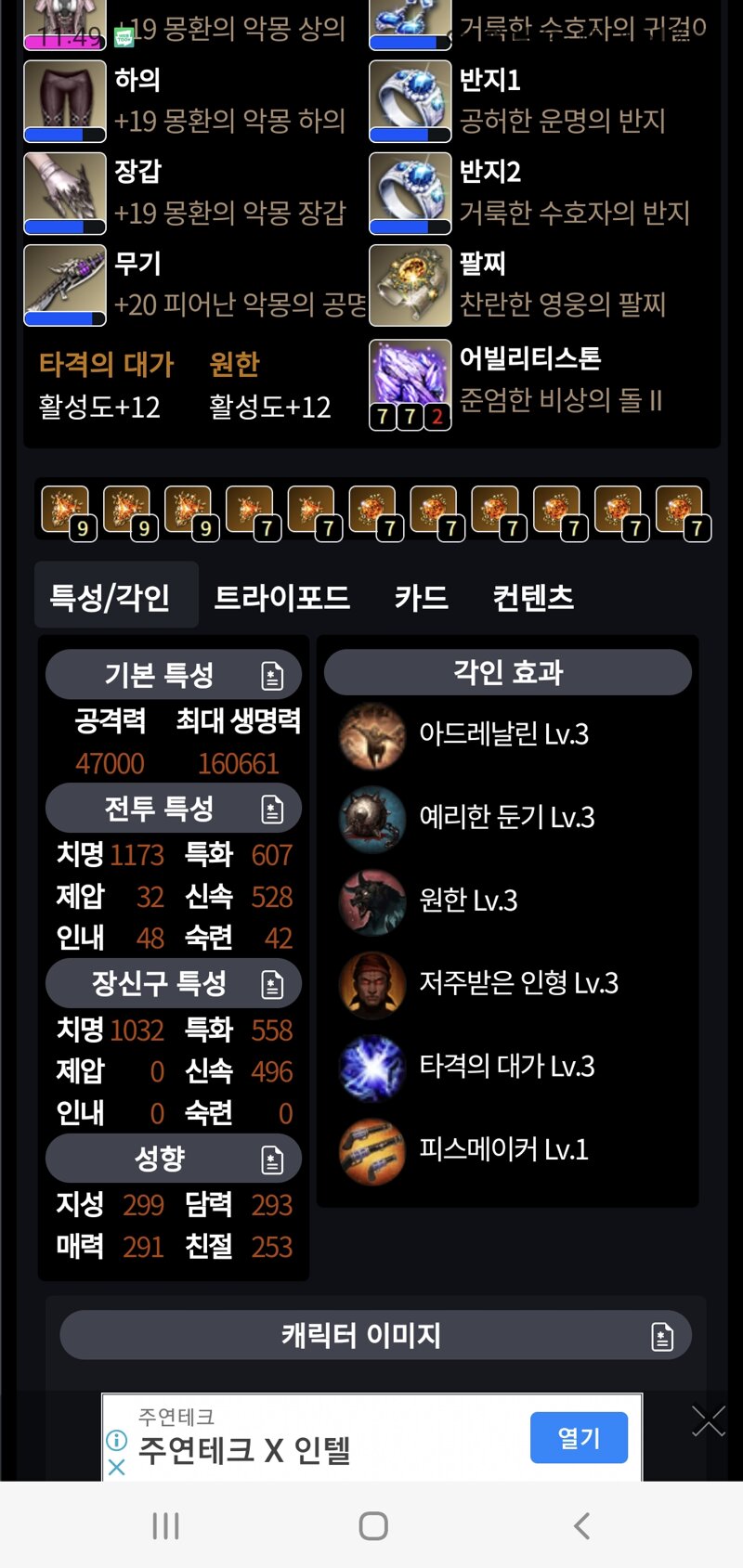Select the 특성/각인 tab
743x1568 pixels.
pos(110,597)
